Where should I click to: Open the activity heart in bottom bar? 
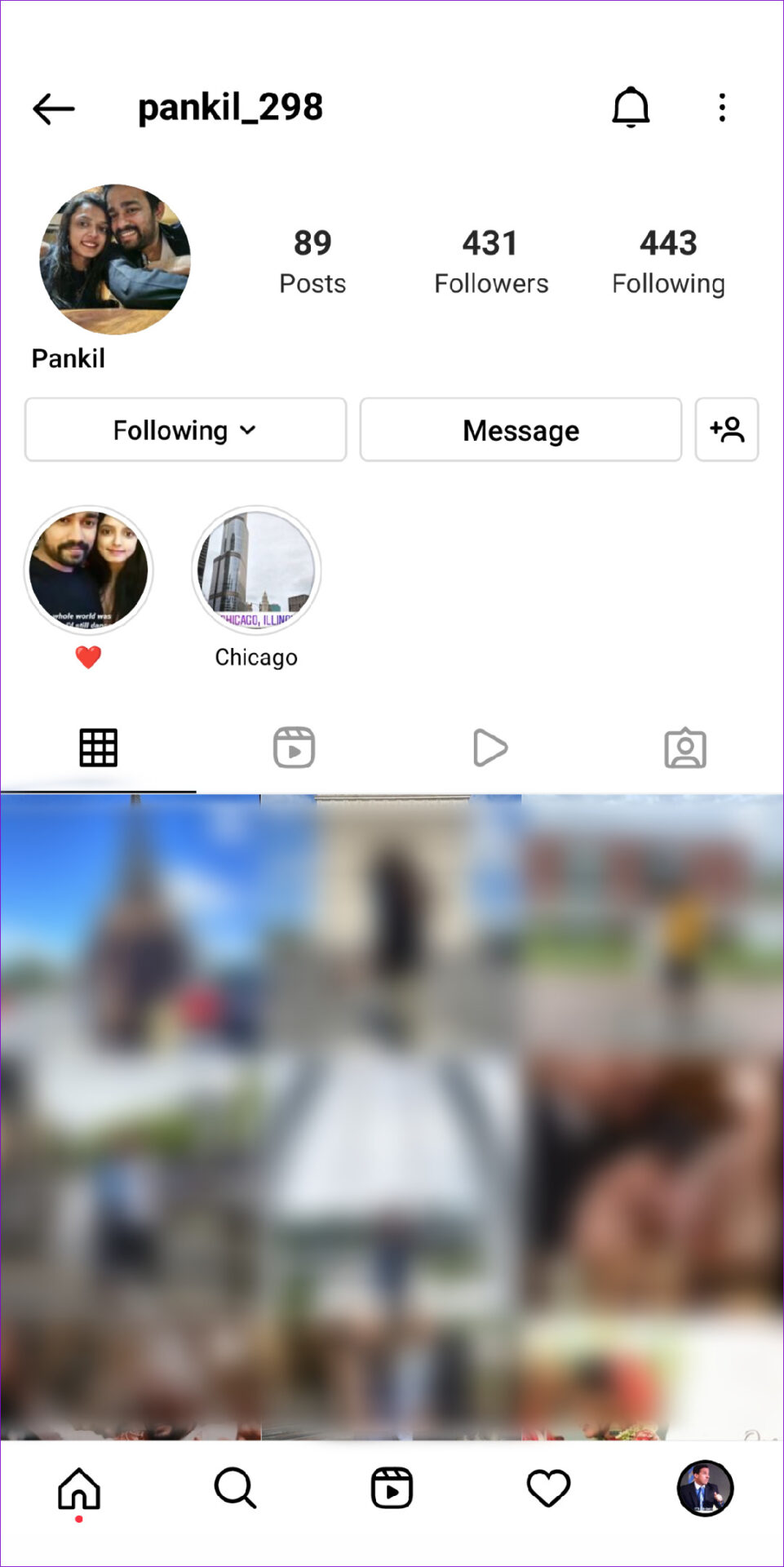click(548, 1489)
